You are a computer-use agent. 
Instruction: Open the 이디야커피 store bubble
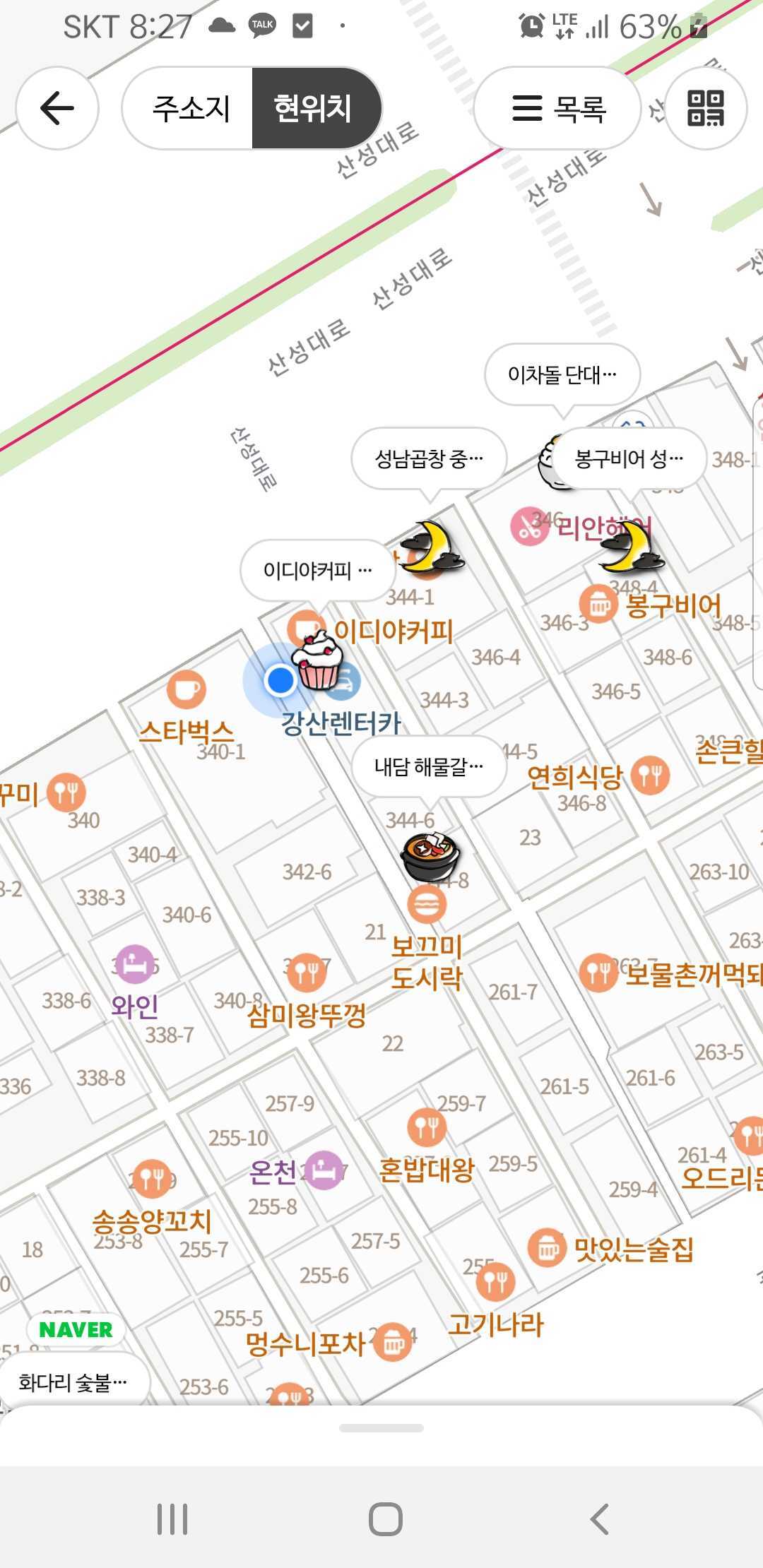[x=317, y=570]
